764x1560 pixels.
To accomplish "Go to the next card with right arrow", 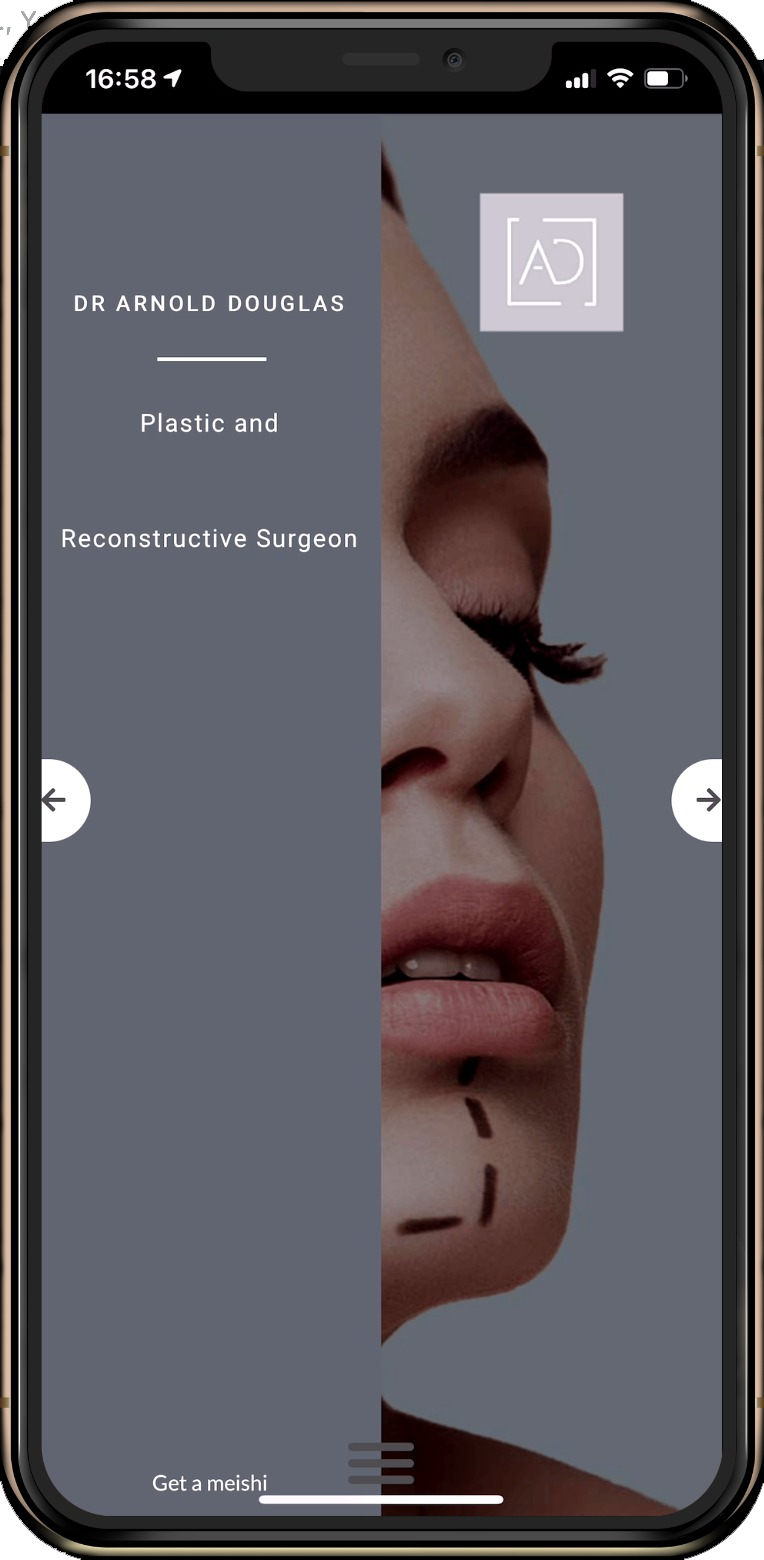I will (x=698, y=800).
